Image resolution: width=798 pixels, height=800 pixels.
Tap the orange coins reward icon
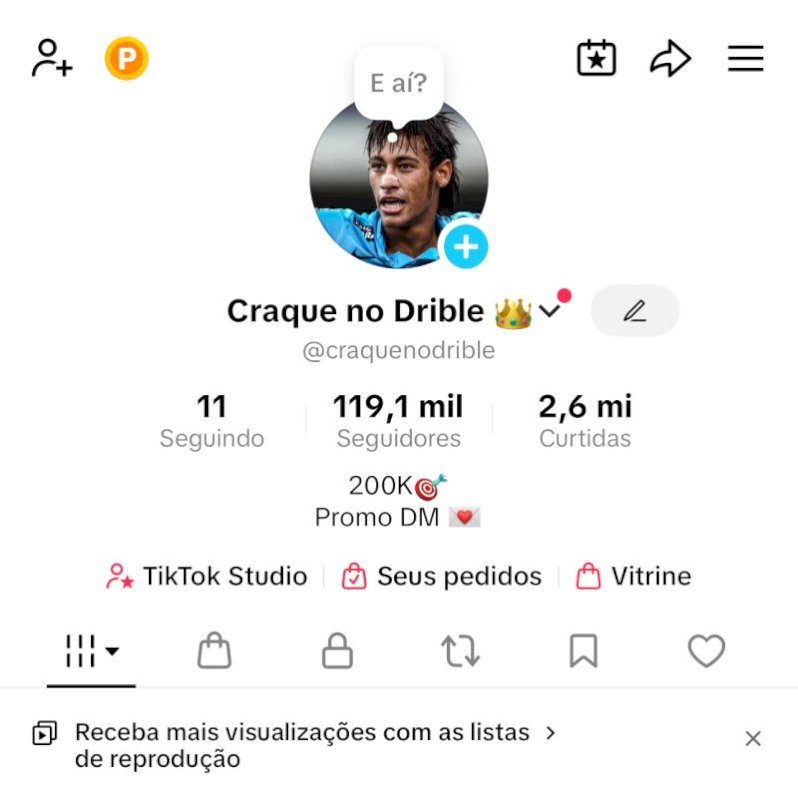point(126,58)
